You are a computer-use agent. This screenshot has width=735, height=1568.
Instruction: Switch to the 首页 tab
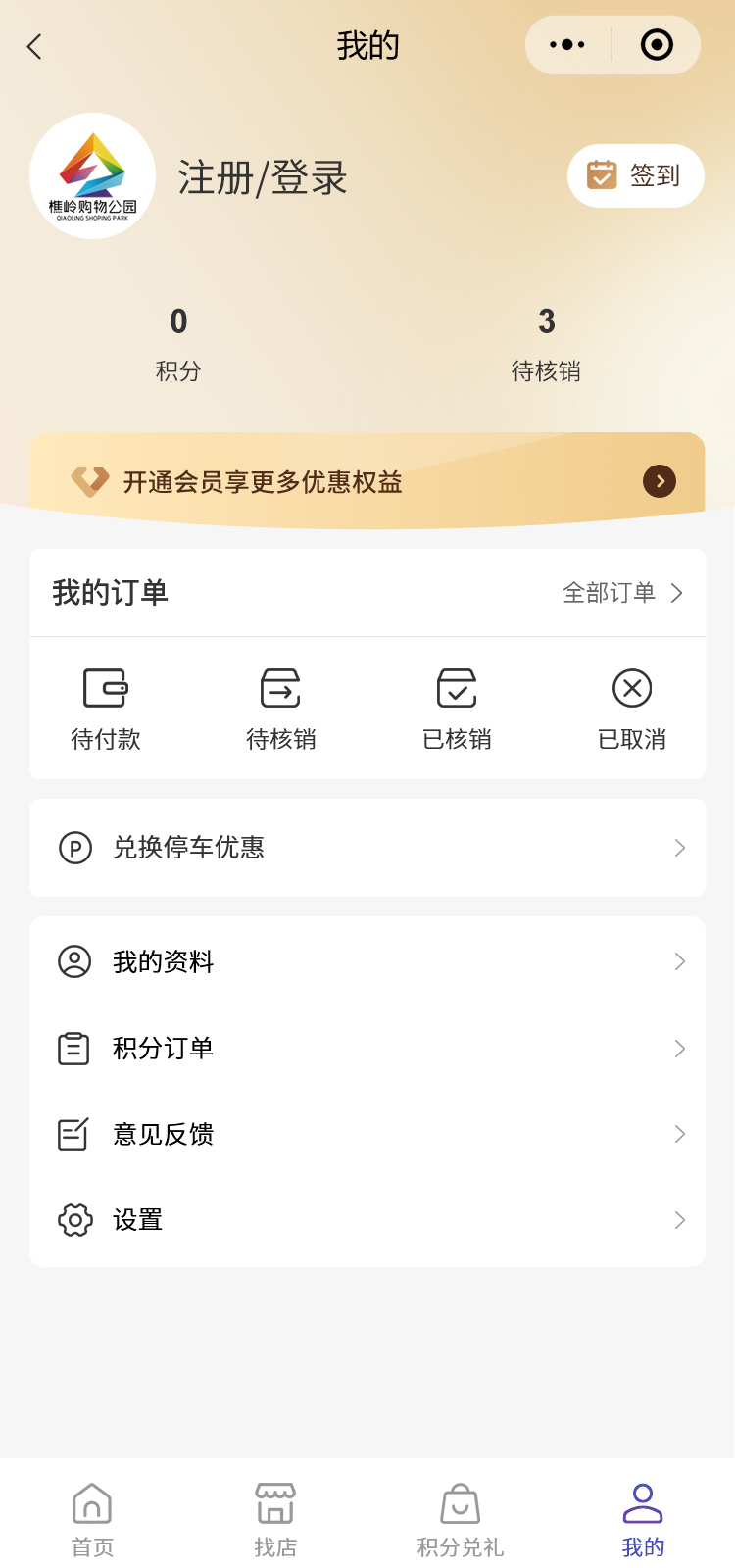click(92, 1519)
